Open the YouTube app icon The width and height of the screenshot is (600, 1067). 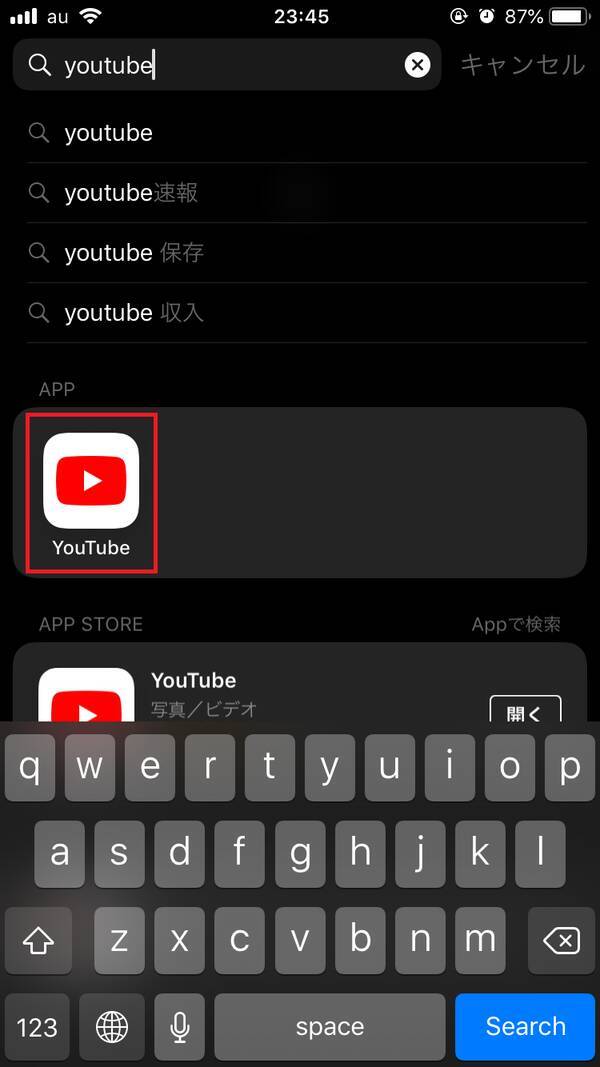coord(91,482)
